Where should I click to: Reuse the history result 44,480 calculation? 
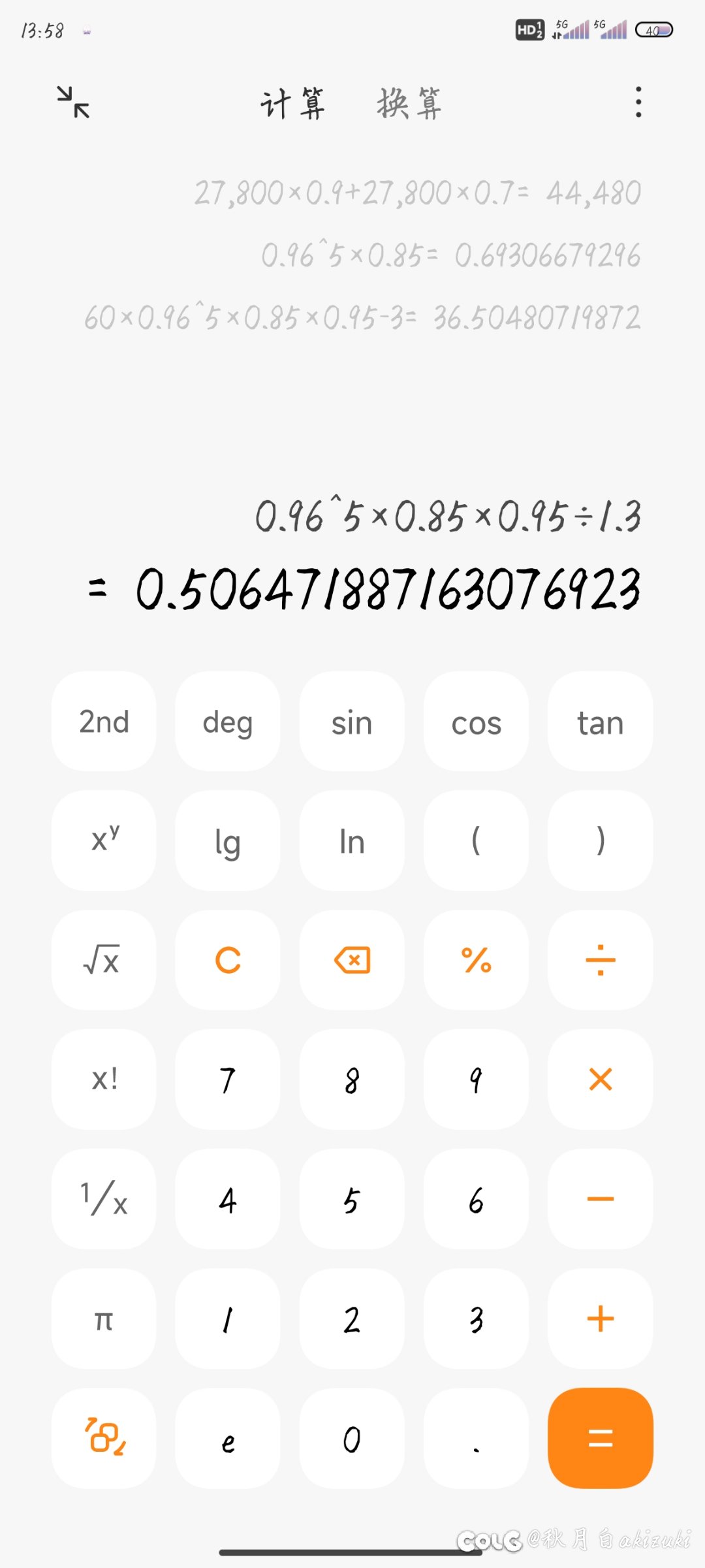[418, 193]
